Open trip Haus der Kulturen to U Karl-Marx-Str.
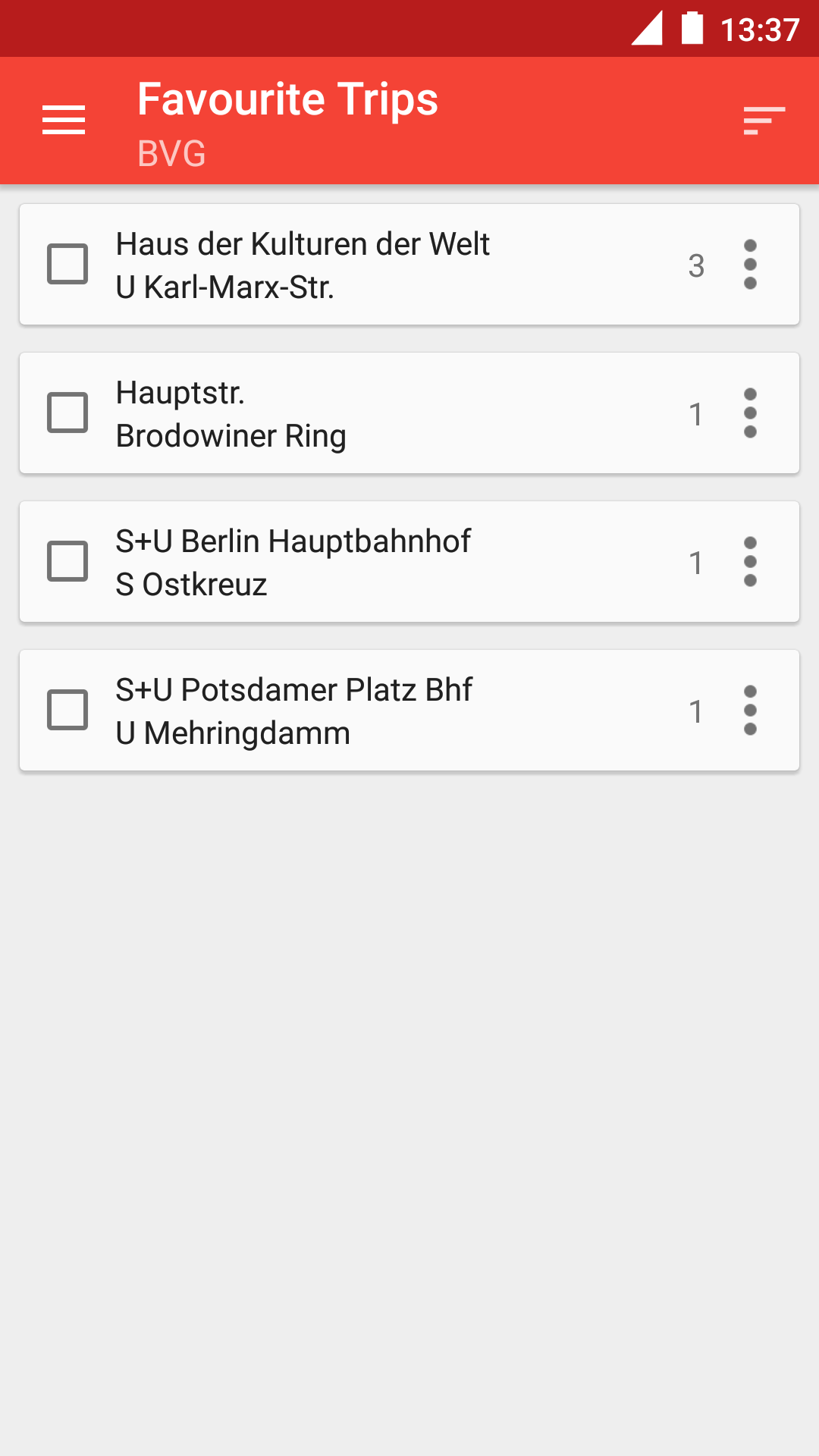Viewport: 819px width, 1456px height. [x=409, y=265]
